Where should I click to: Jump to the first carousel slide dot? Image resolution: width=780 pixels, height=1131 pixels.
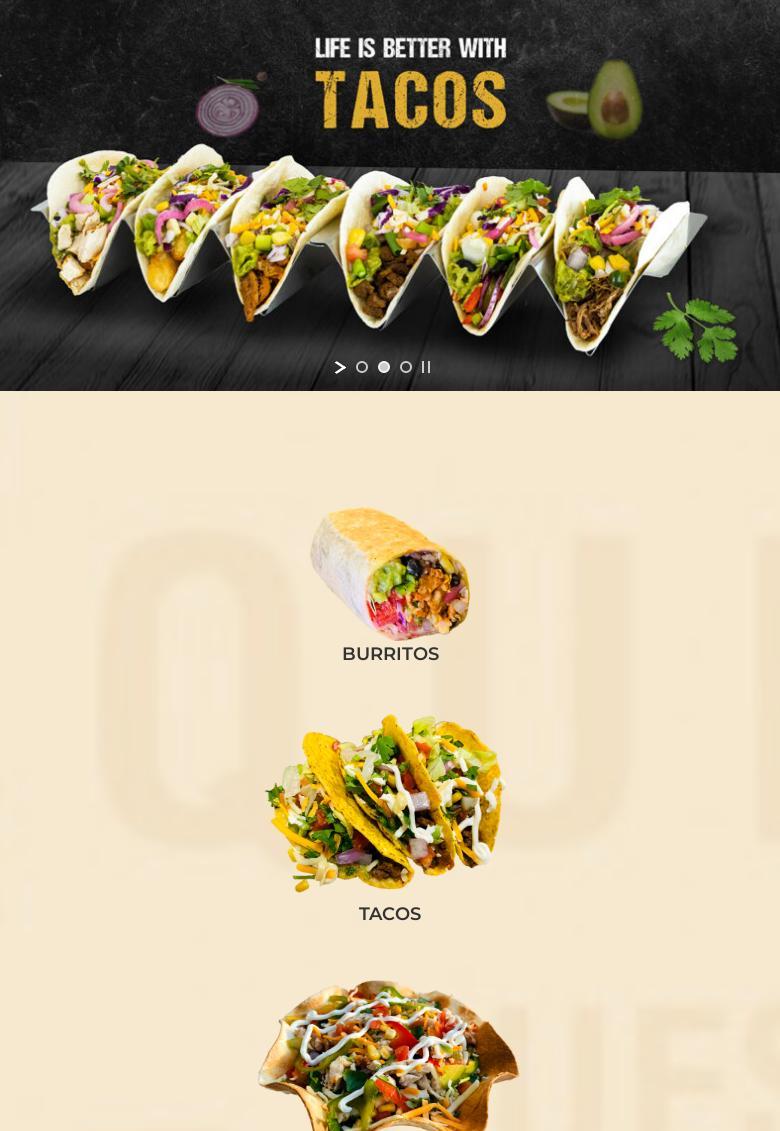[362, 368]
